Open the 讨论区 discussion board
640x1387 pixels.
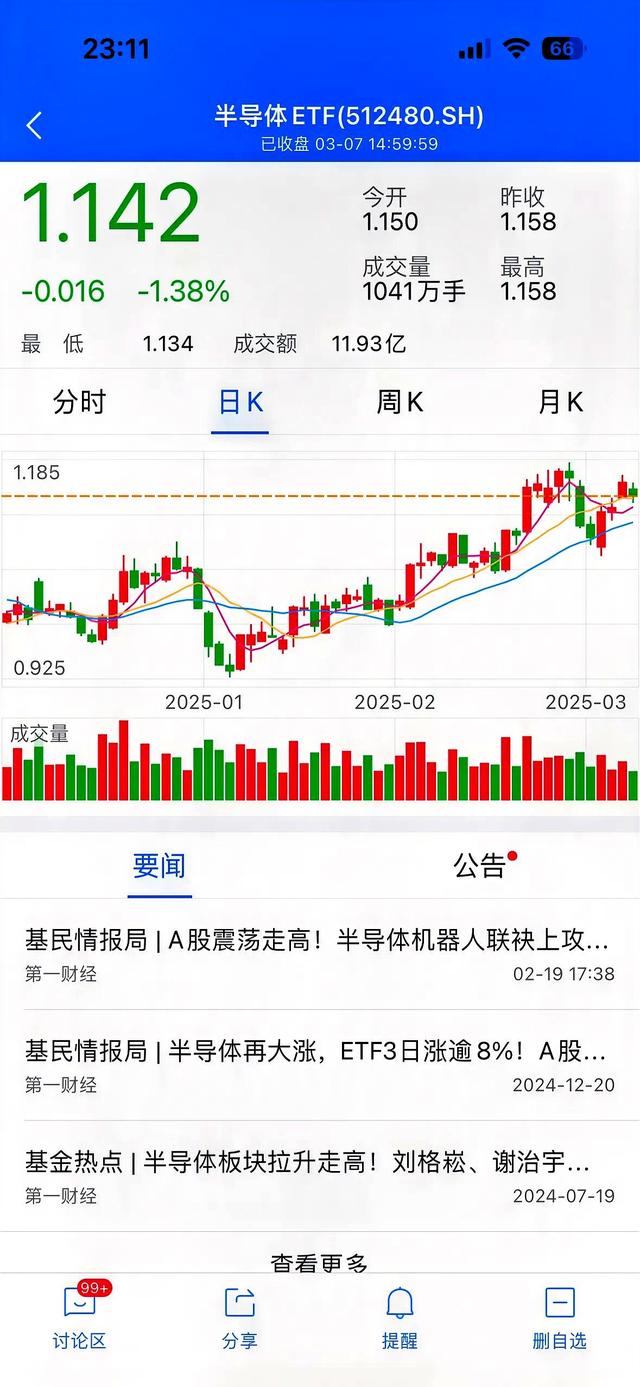tap(79, 1318)
